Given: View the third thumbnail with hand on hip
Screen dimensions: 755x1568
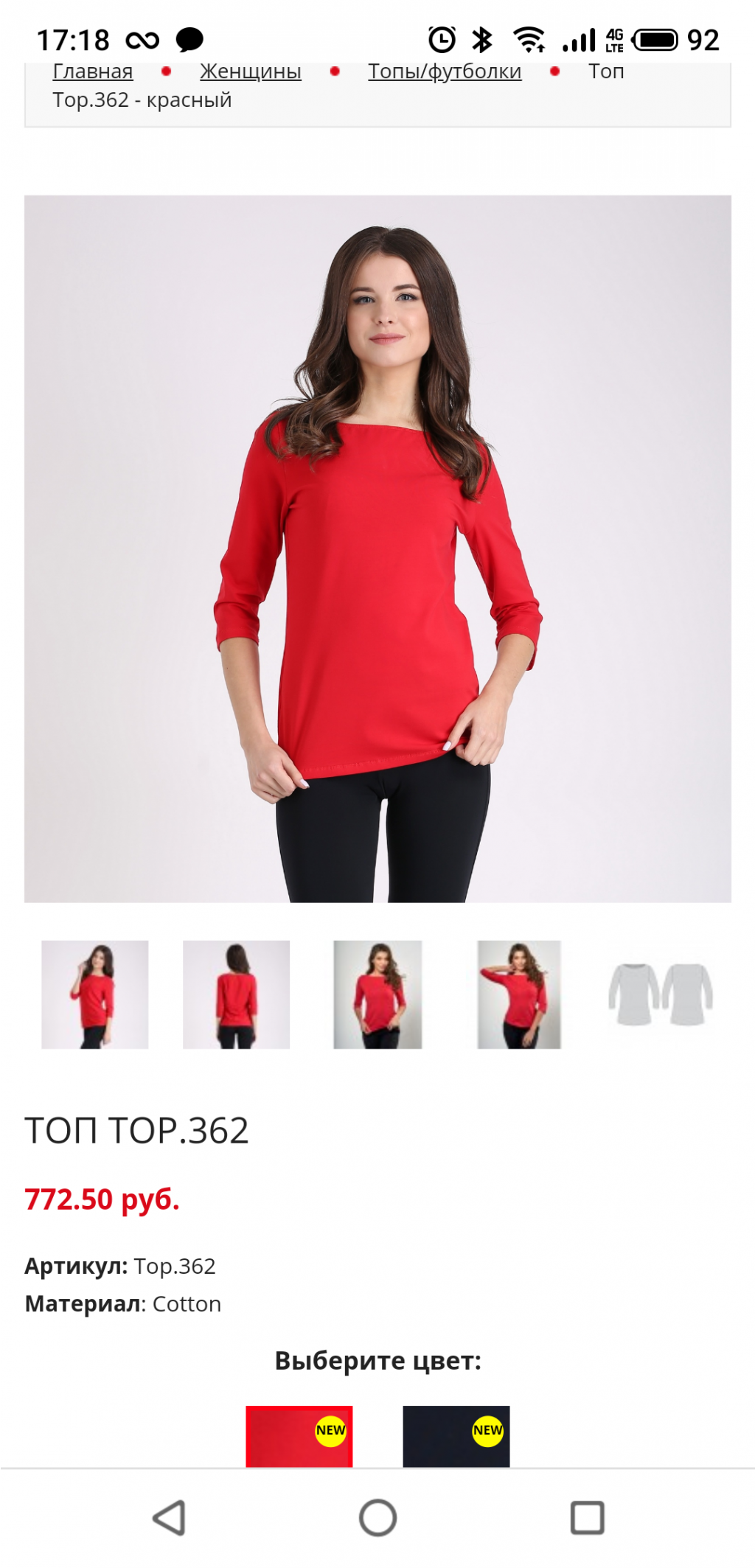Looking at the screenshot, I should pos(377,994).
